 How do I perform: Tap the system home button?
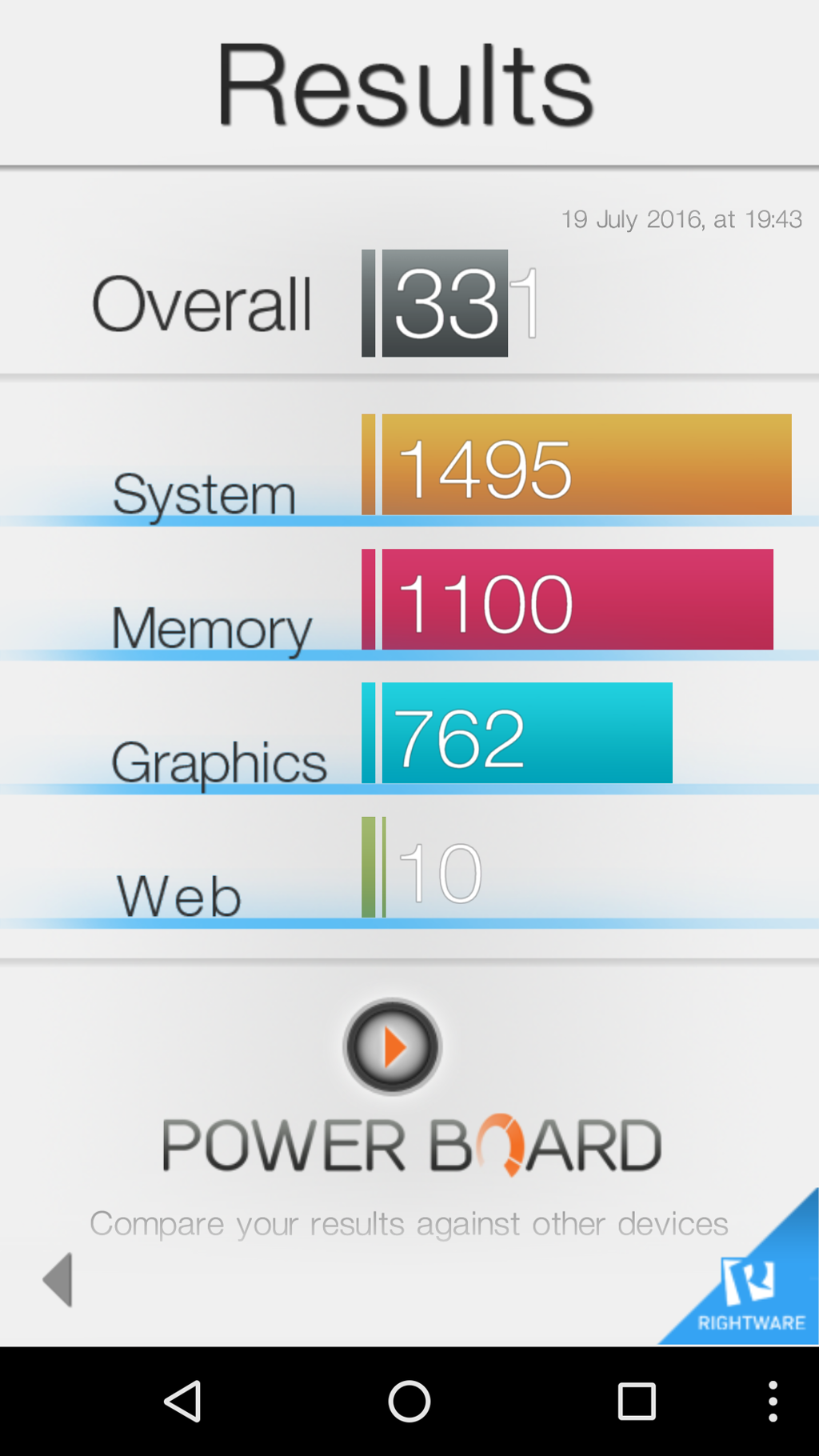tap(409, 1401)
